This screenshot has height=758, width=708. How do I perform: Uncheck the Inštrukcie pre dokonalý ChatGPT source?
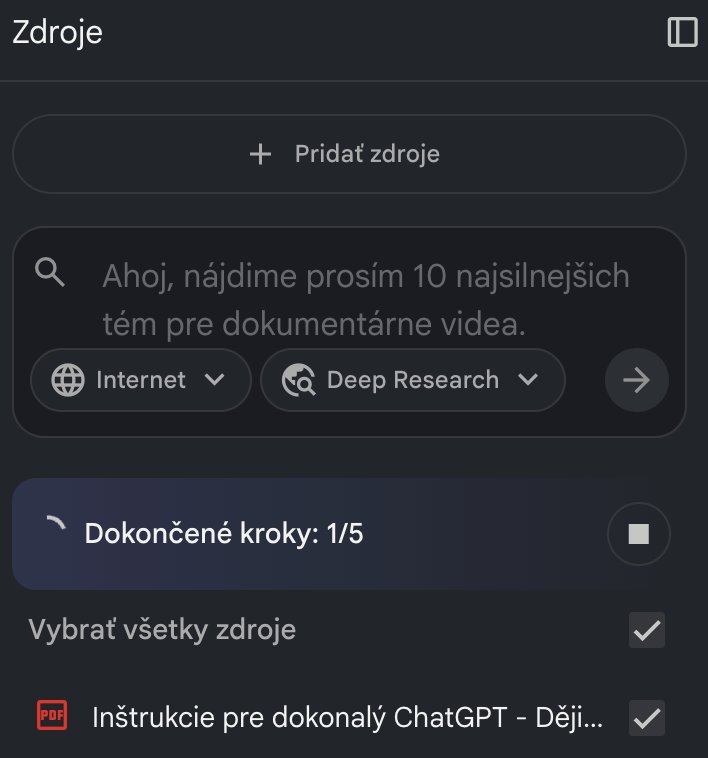(x=647, y=717)
